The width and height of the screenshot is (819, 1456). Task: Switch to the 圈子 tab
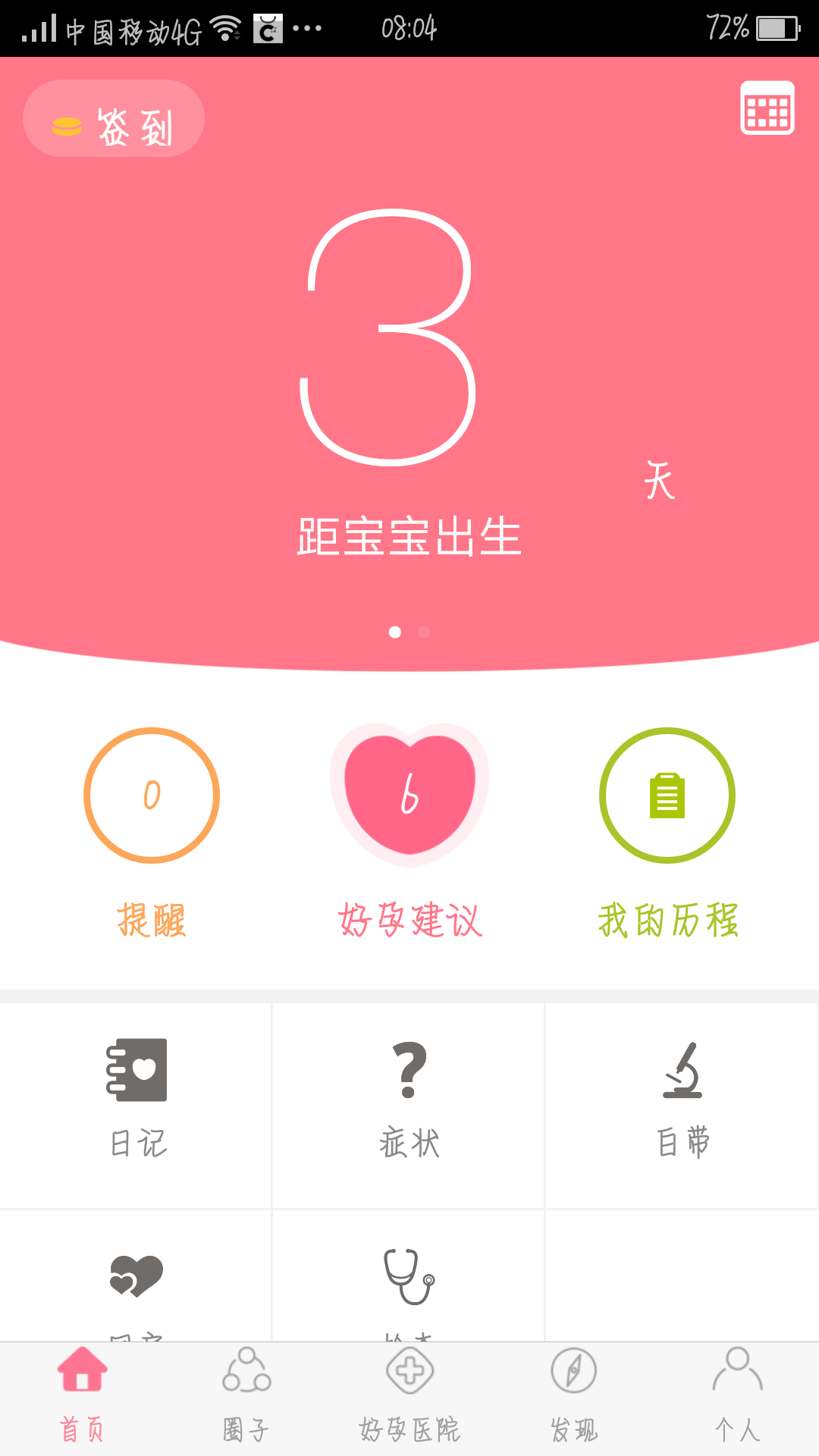pos(246,1395)
